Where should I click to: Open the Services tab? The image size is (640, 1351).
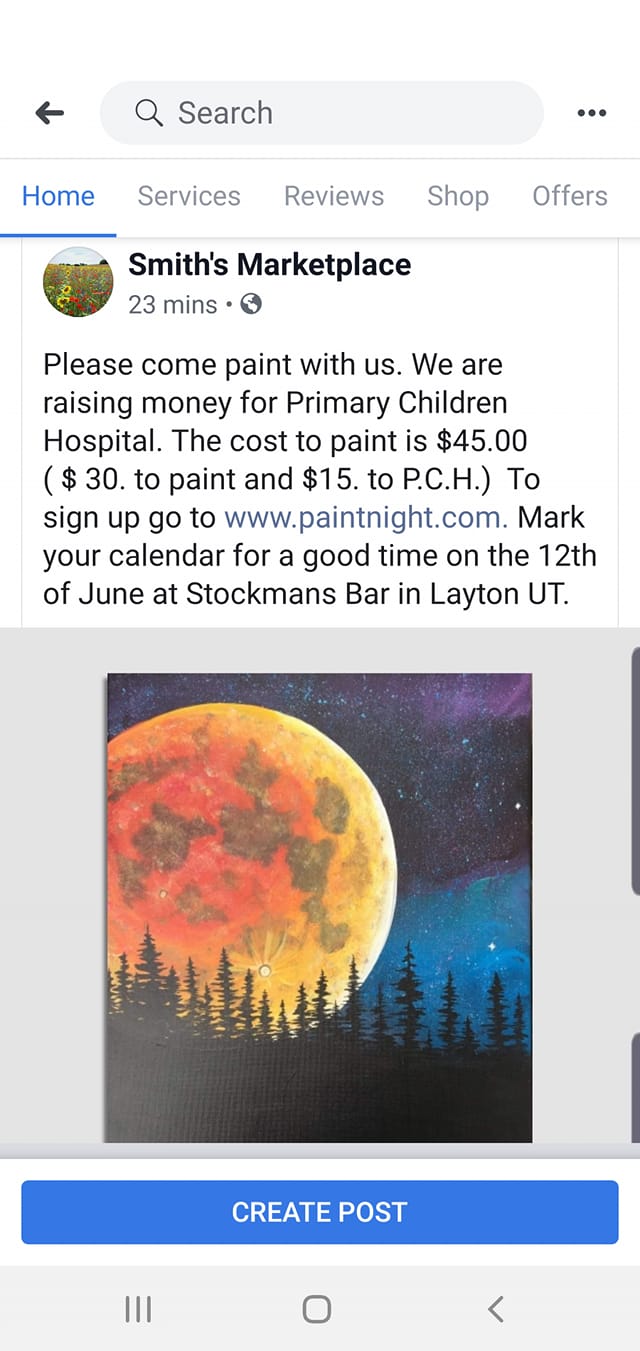[189, 196]
